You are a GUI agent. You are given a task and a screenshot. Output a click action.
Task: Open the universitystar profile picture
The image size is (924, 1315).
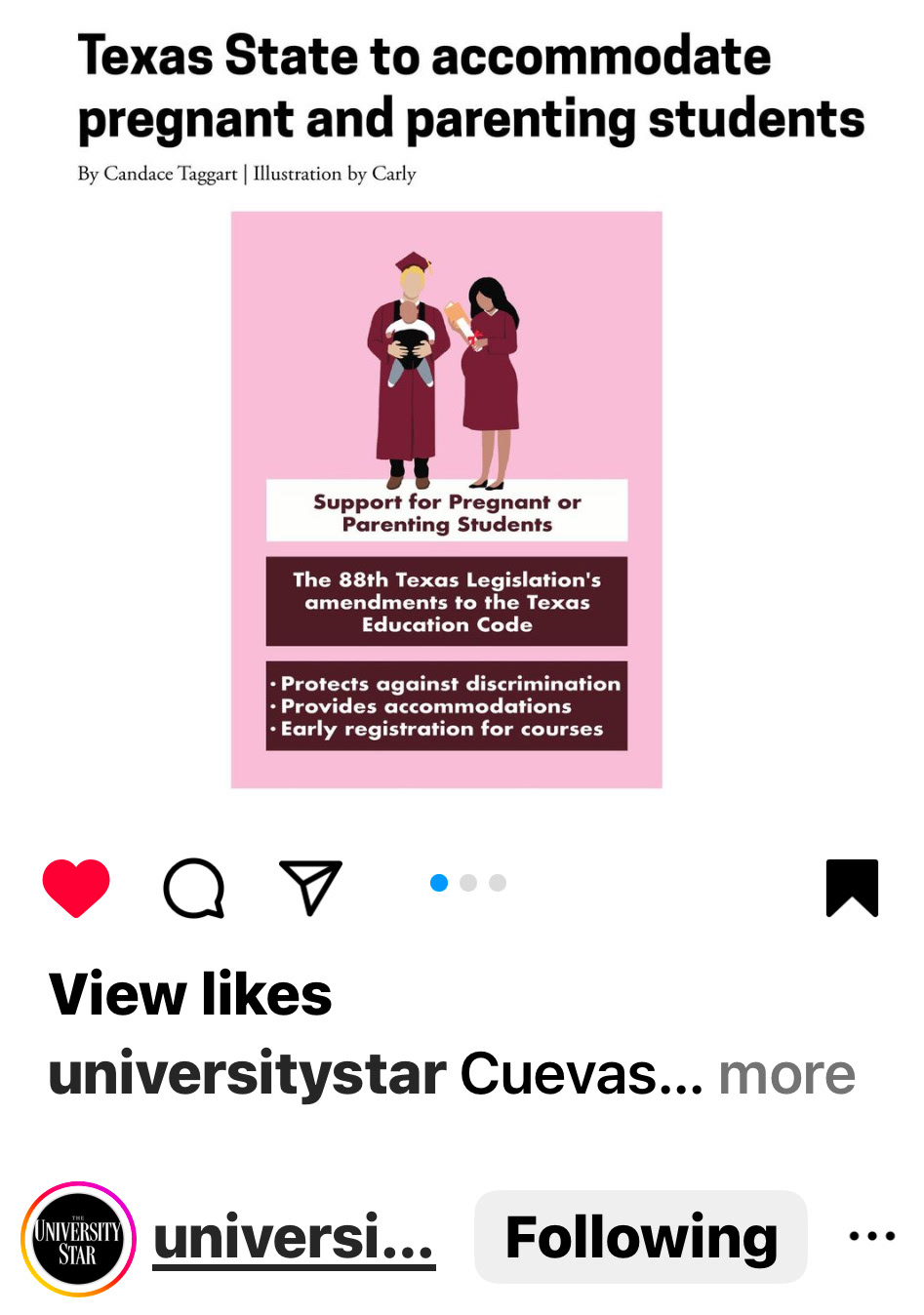pos(78,1239)
